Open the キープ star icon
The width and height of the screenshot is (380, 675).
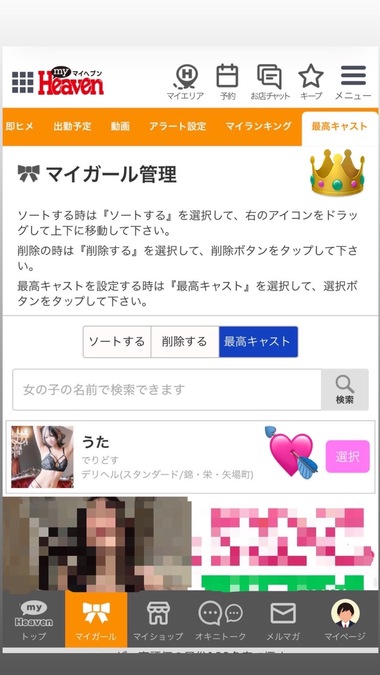[311, 82]
